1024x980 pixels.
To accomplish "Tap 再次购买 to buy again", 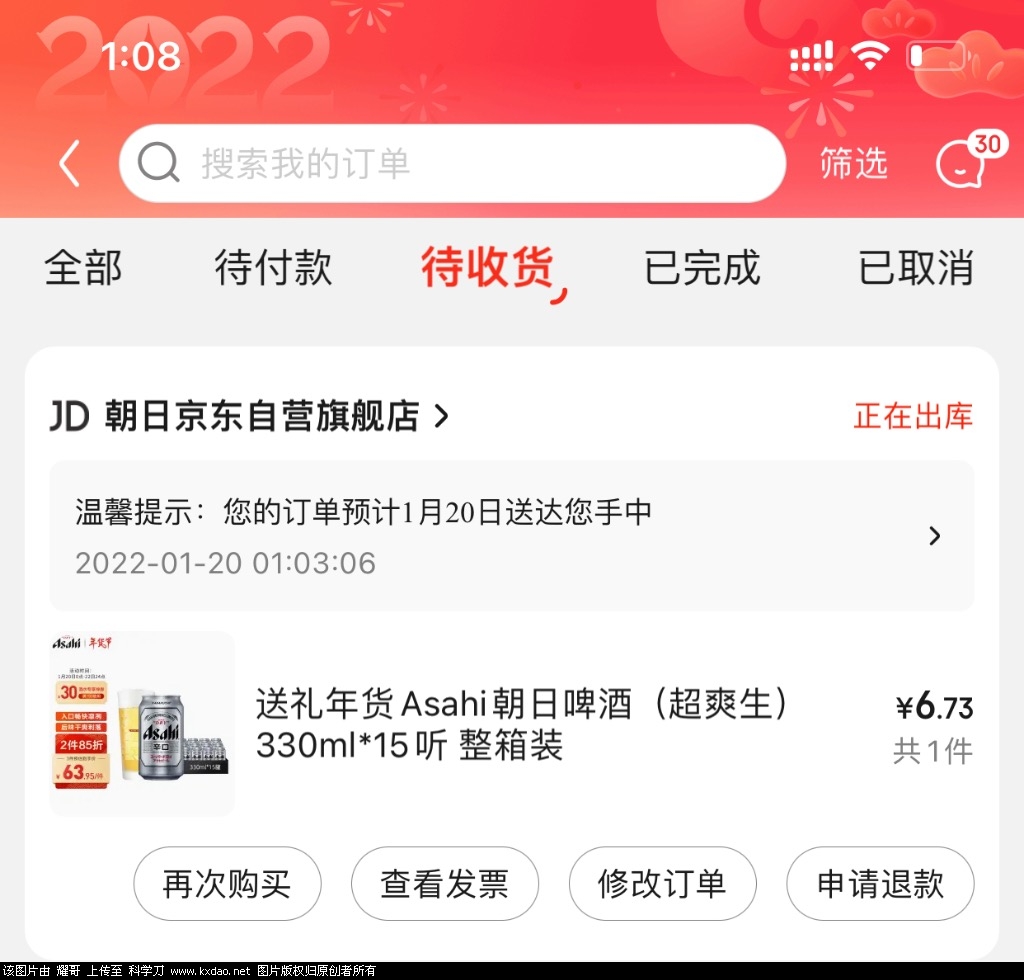I will coord(227,884).
